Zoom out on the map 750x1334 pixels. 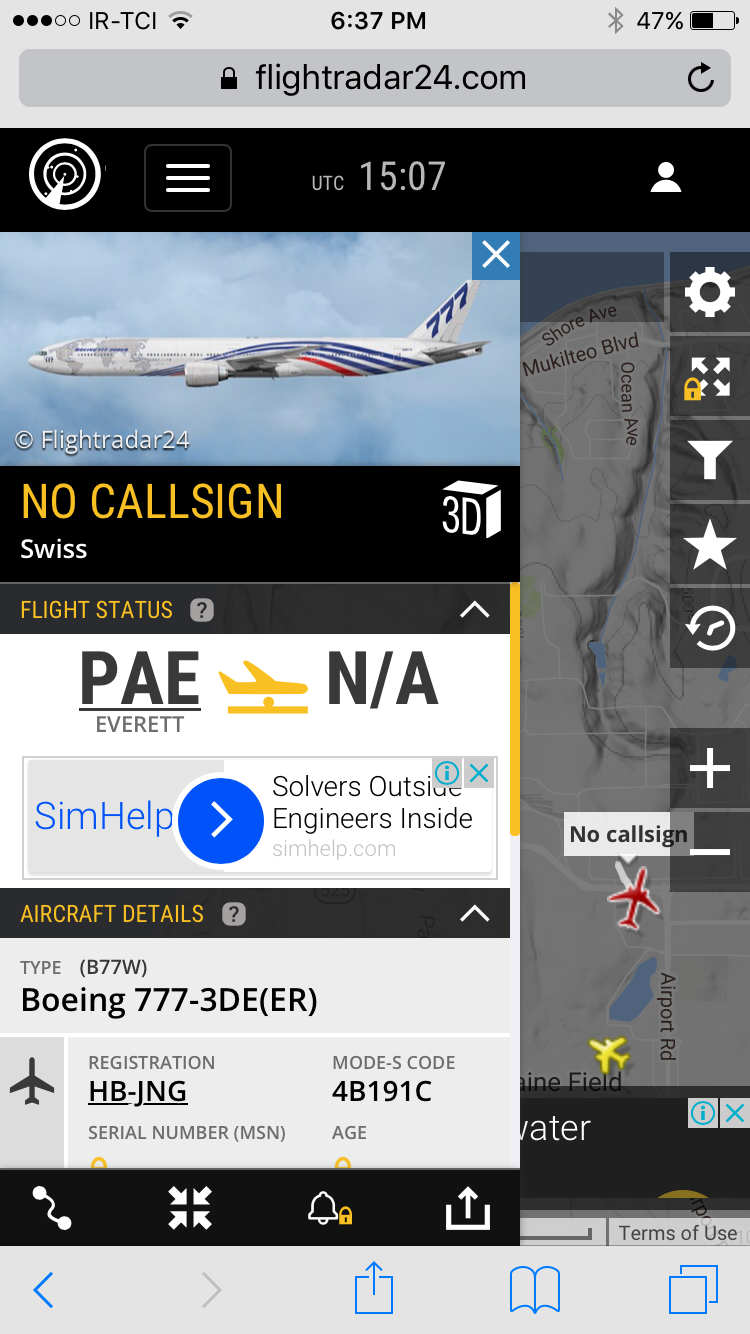(x=709, y=852)
